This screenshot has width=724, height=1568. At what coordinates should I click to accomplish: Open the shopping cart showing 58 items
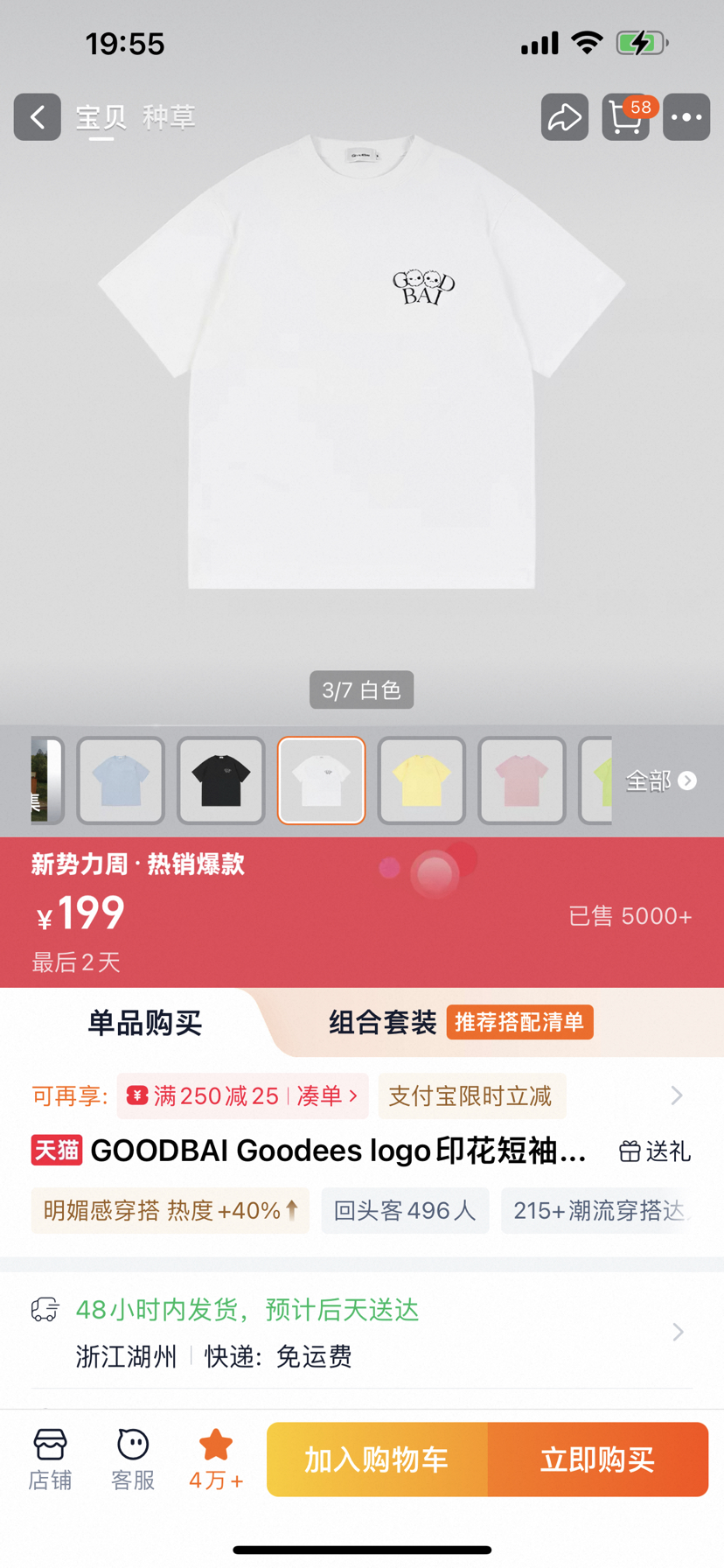point(624,117)
